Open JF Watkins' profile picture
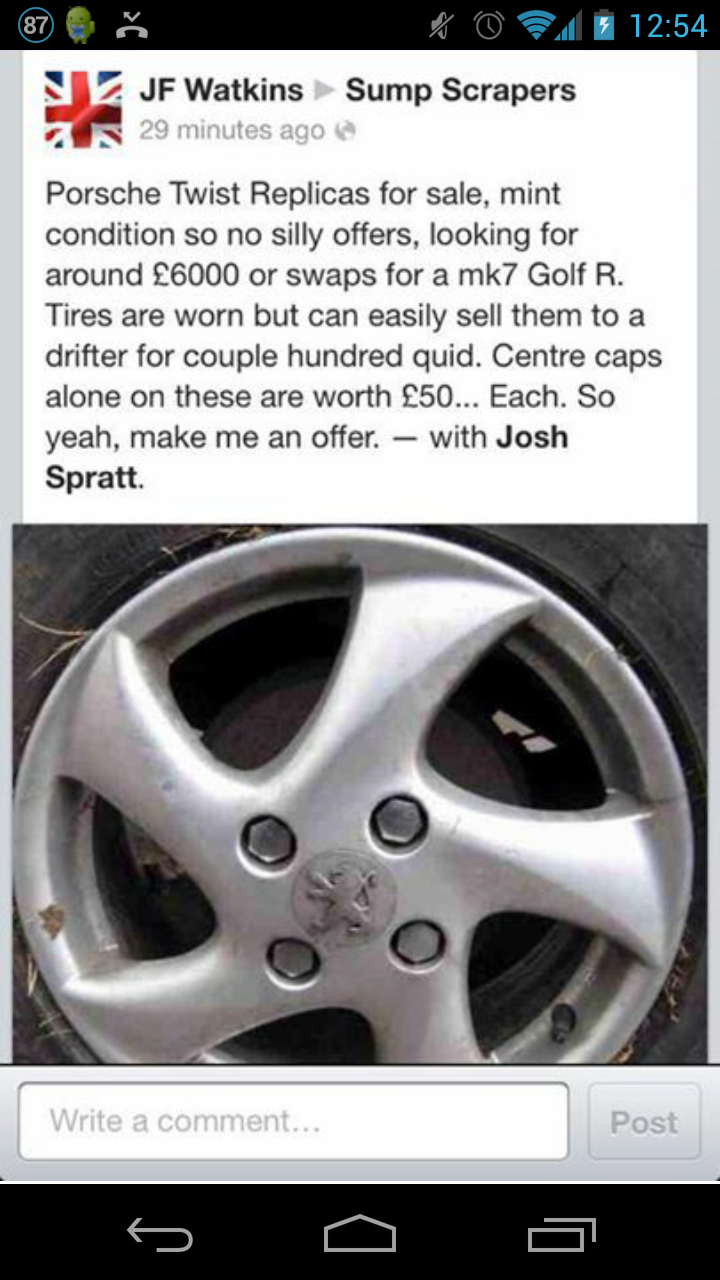This screenshot has width=720, height=1280. tap(84, 109)
